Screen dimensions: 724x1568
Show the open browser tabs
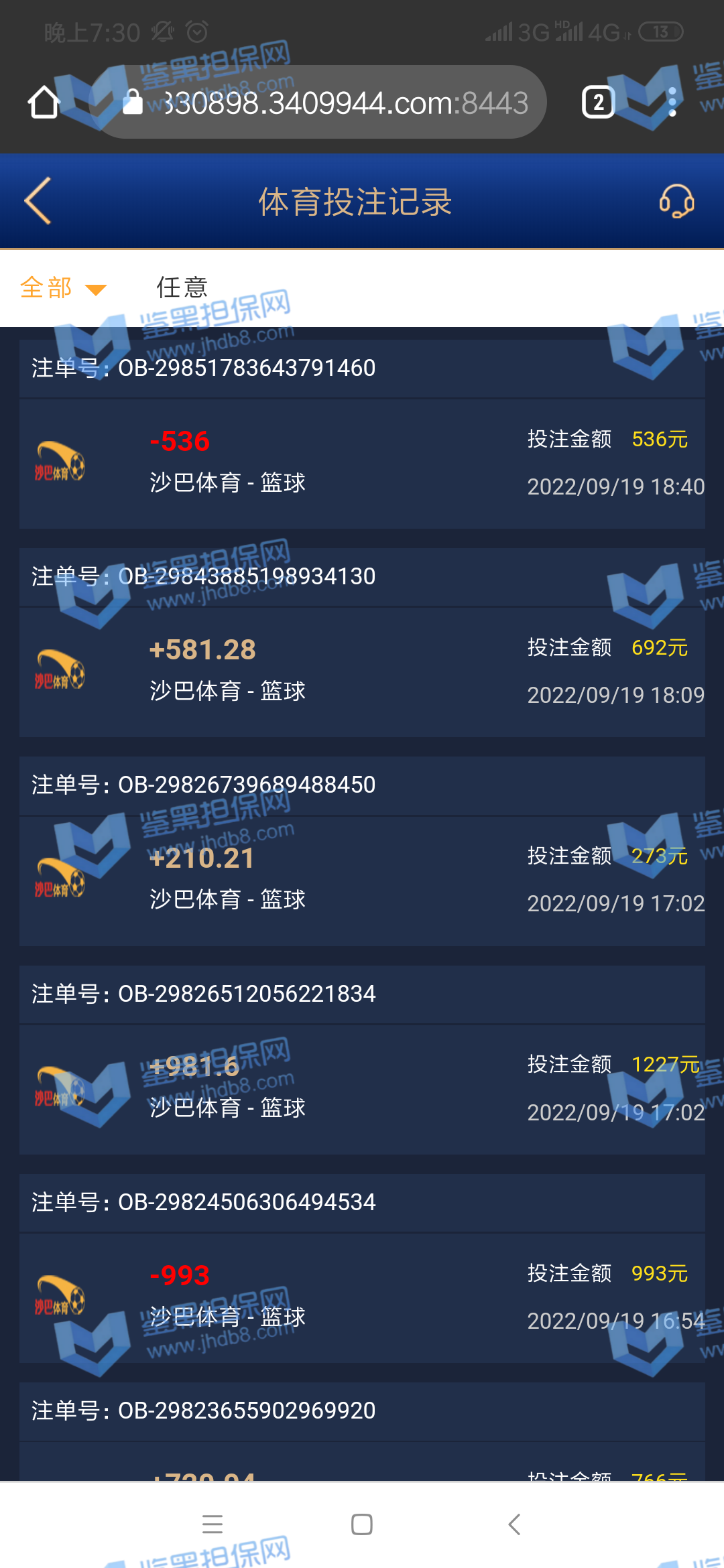[598, 103]
